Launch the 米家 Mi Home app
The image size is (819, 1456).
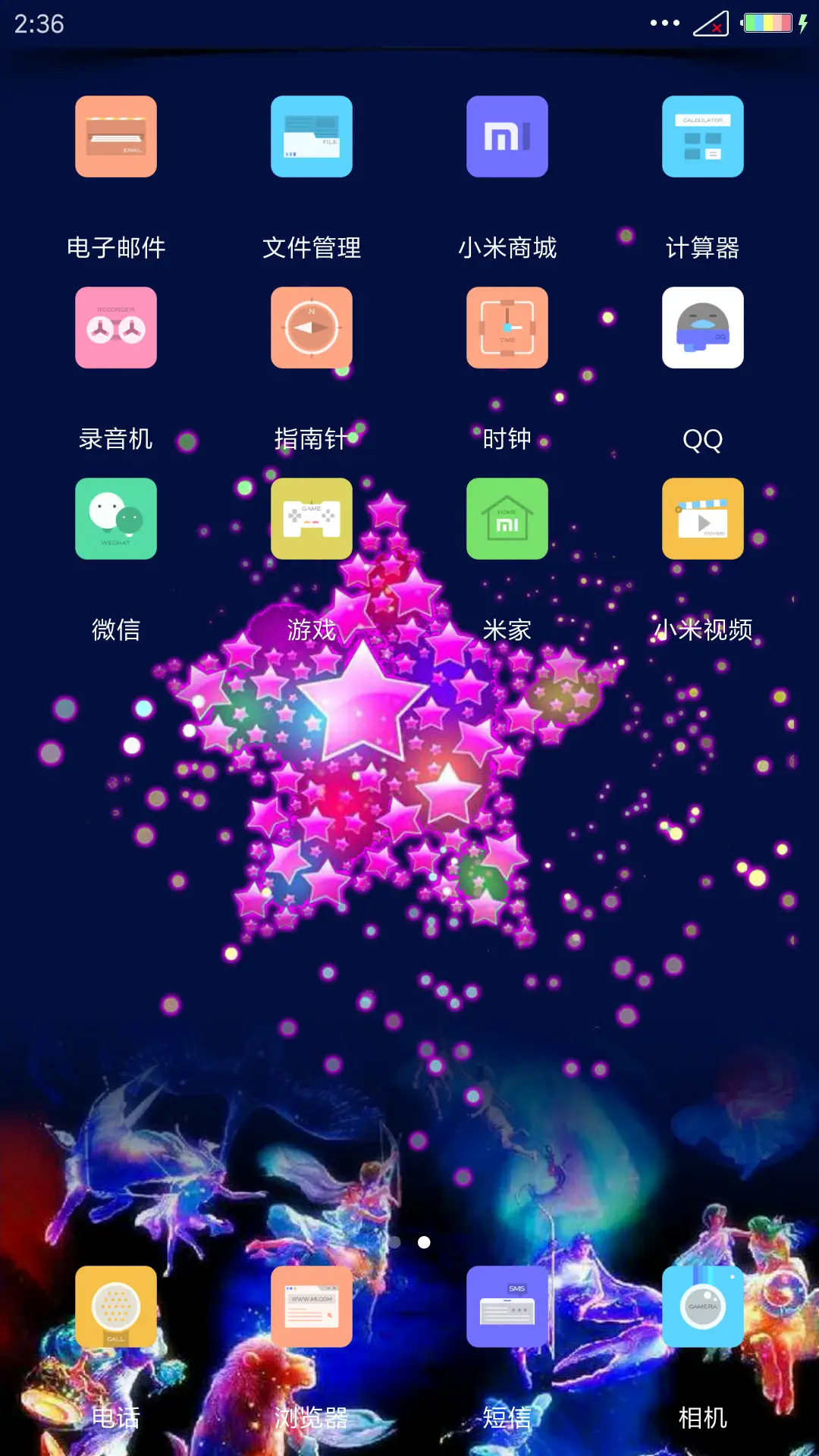[507, 519]
